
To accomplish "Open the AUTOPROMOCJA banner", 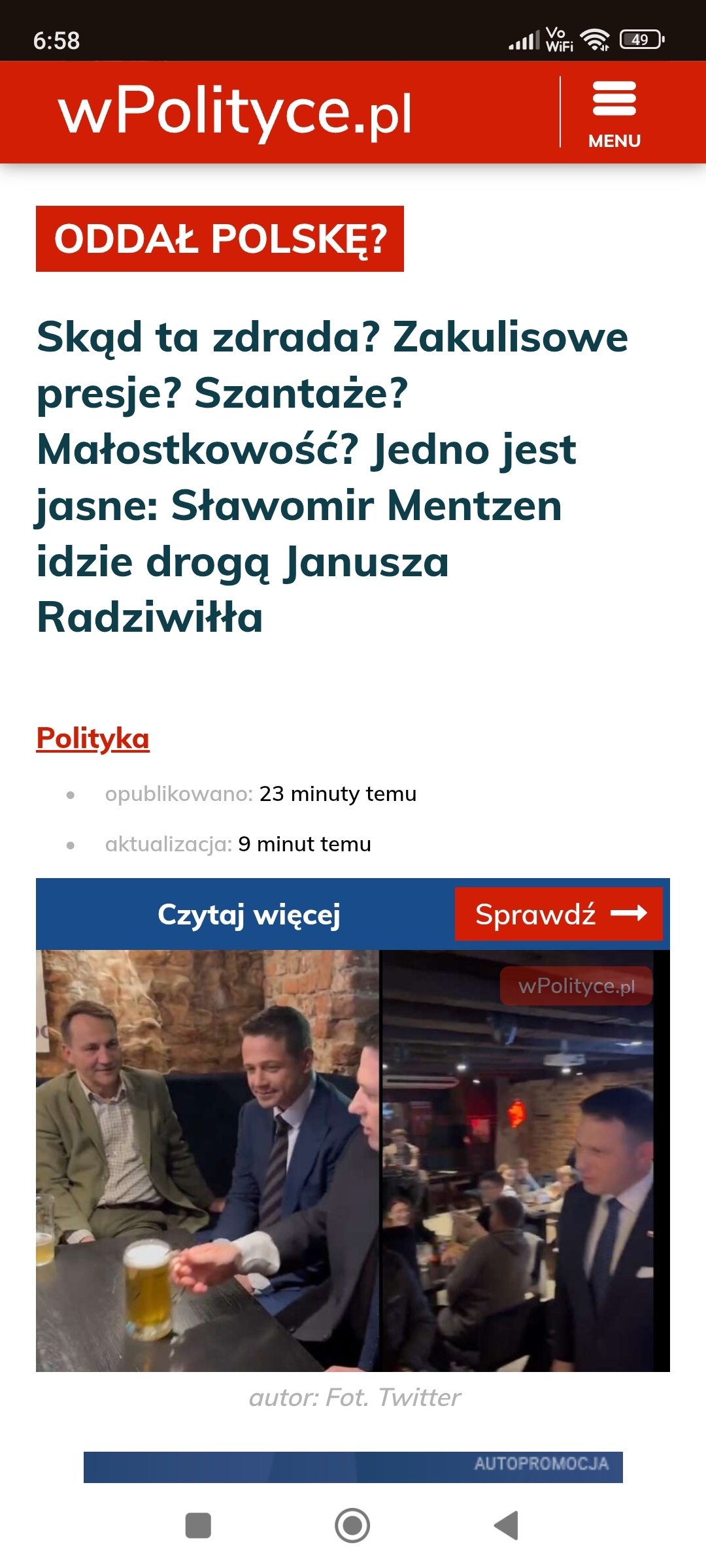I will point(353,1467).
